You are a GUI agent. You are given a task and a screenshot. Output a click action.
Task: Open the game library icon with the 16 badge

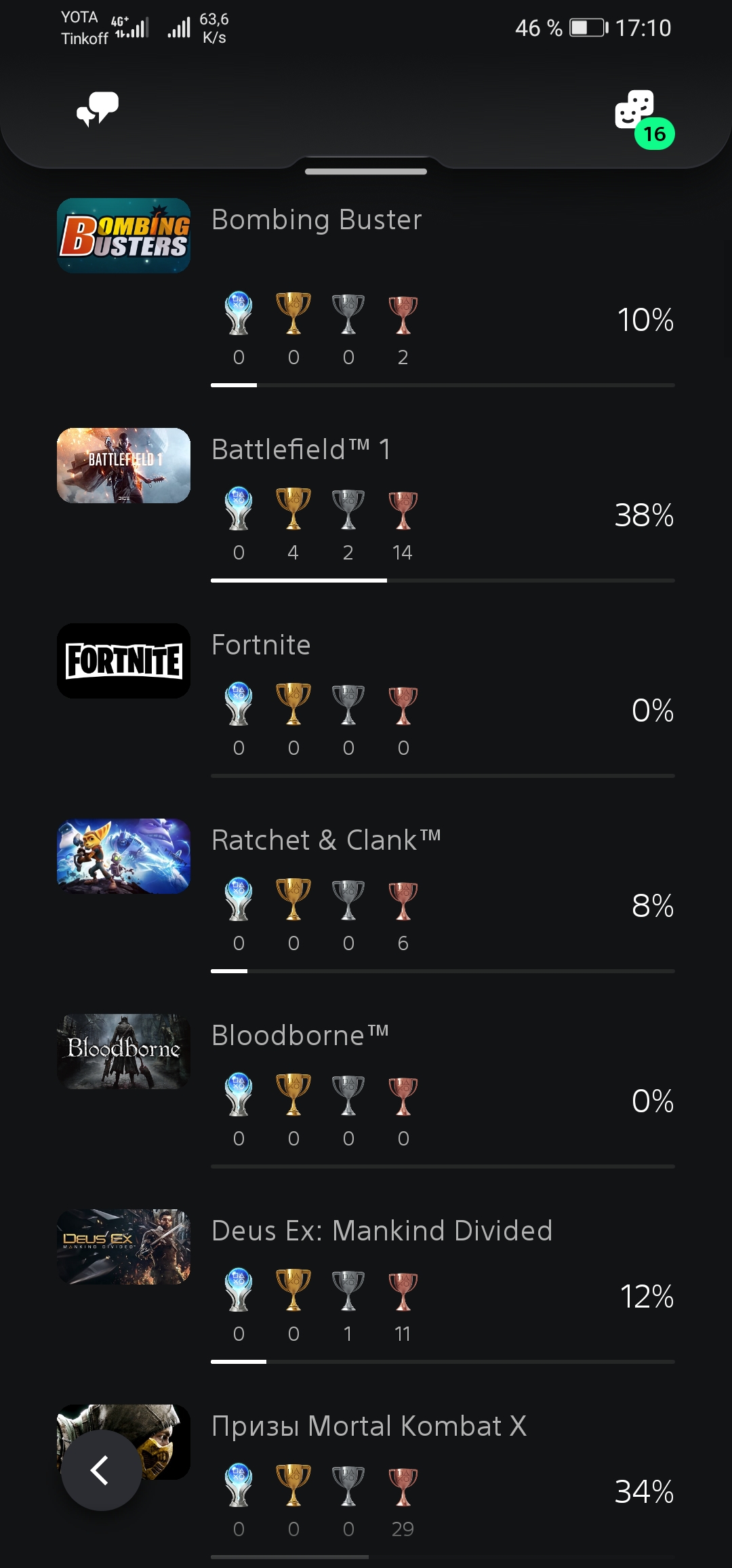click(644, 119)
